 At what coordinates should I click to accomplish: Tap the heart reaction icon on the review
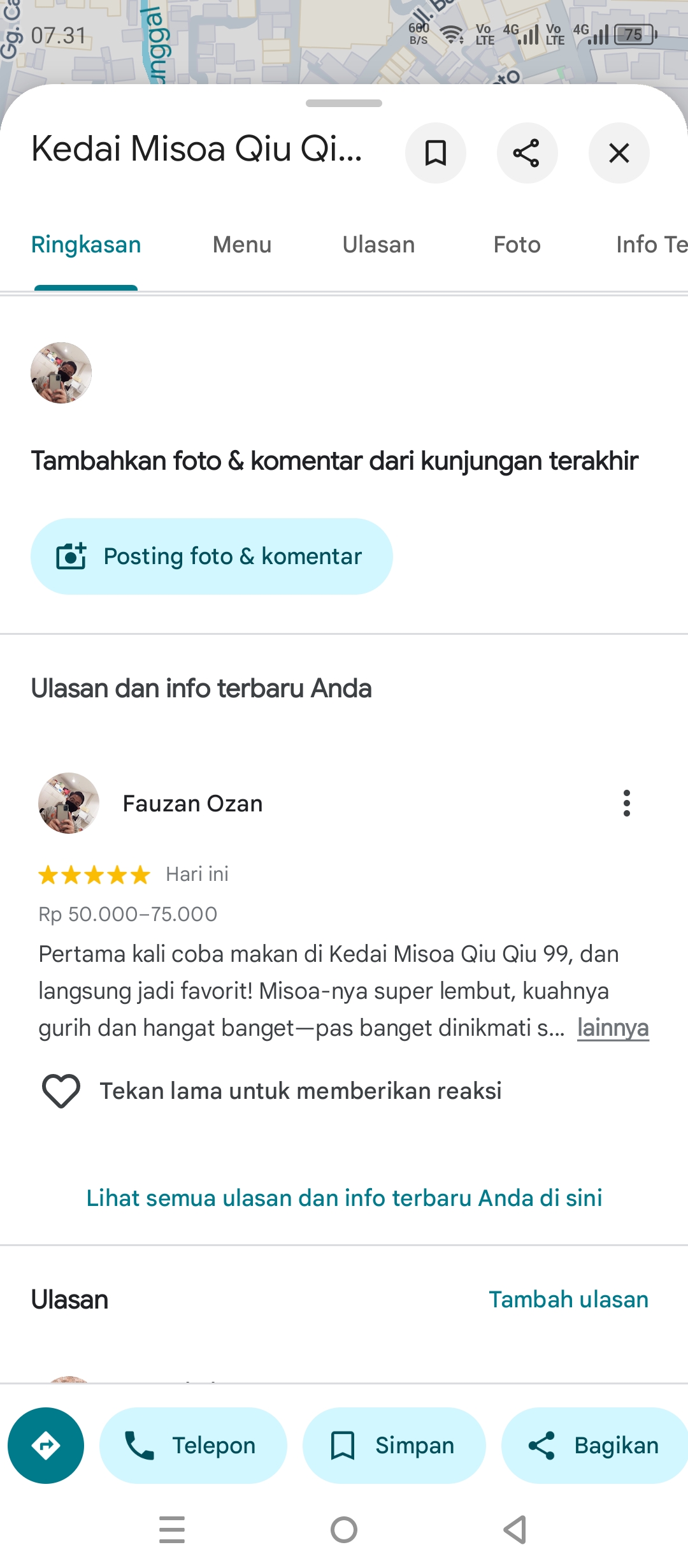pyautogui.click(x=61, y=1091)
